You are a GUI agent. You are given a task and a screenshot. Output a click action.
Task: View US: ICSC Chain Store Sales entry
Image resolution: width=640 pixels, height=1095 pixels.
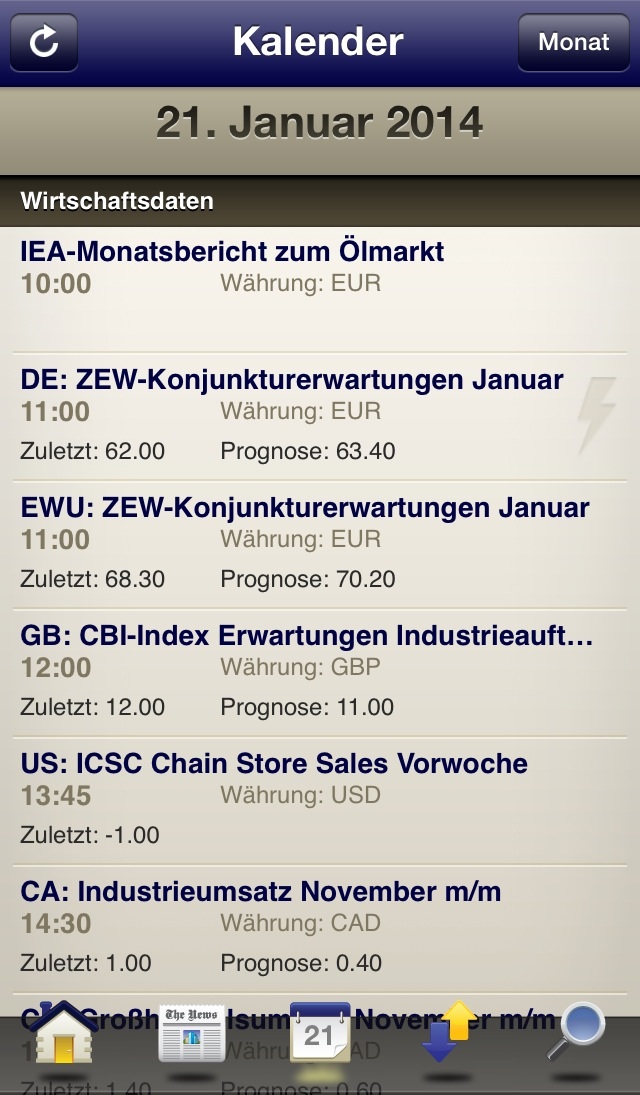point(320,799)
